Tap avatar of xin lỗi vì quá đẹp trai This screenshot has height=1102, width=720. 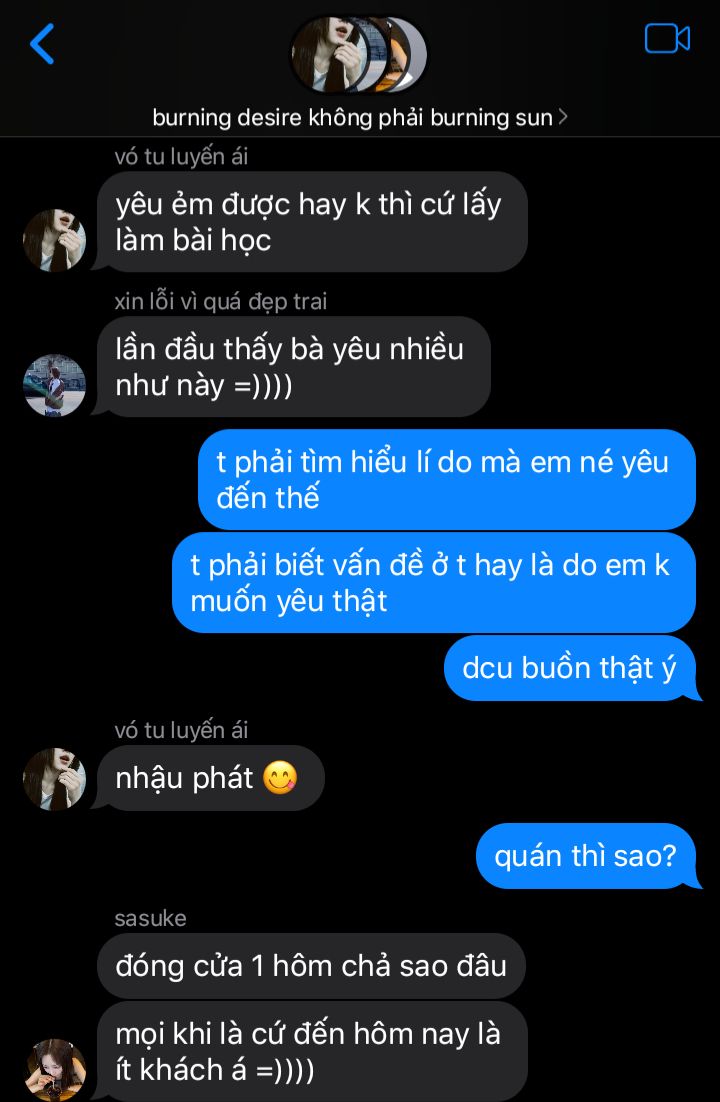coord(54,385)
